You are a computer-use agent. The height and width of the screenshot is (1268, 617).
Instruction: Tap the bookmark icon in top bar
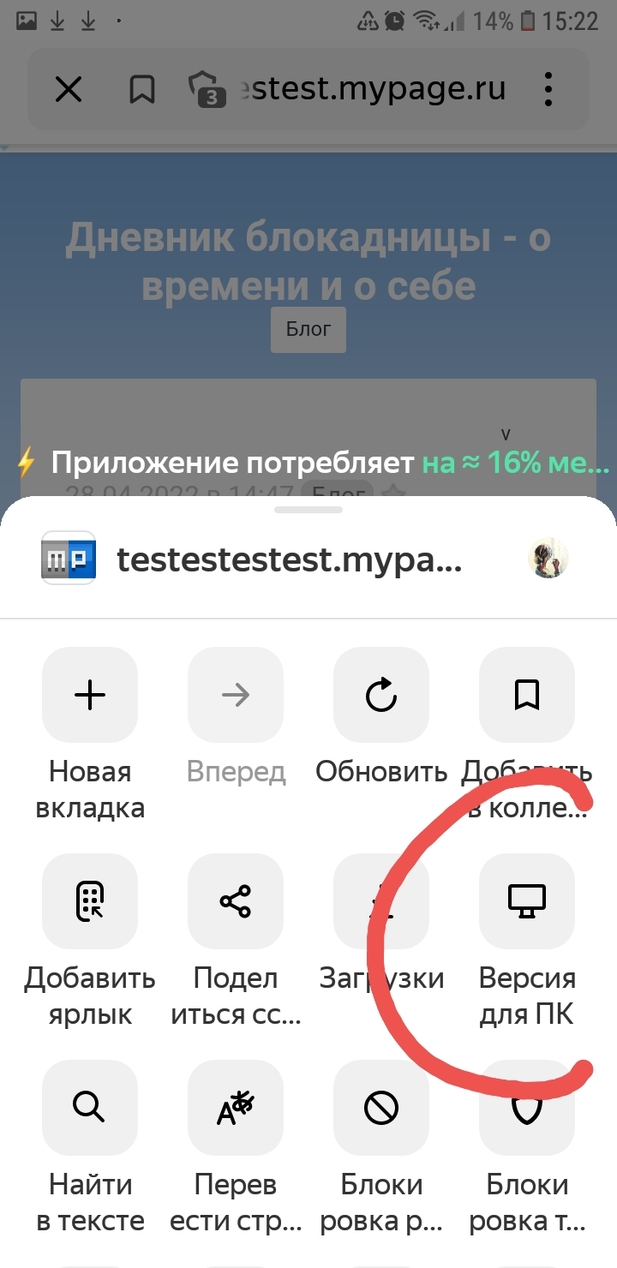142,90
